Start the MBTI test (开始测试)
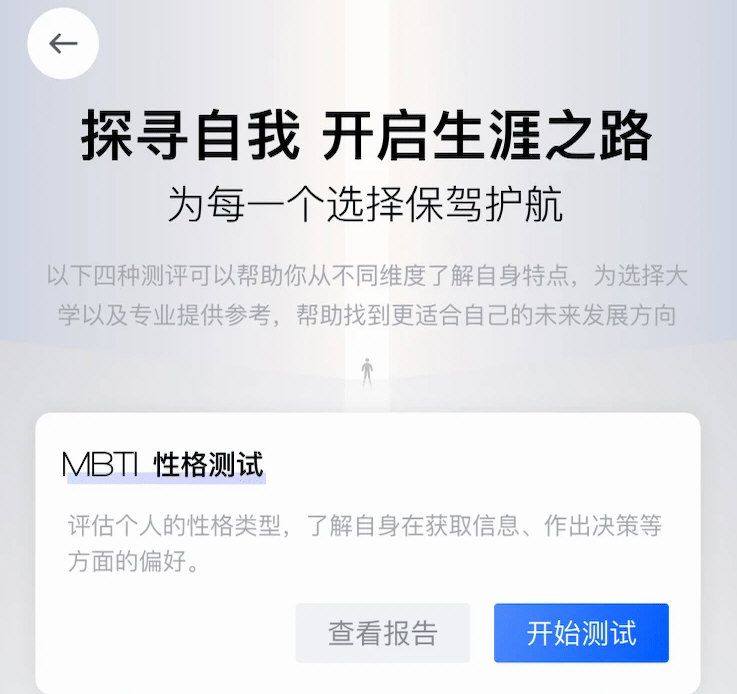Screen dimensions: 737x694 581,633
